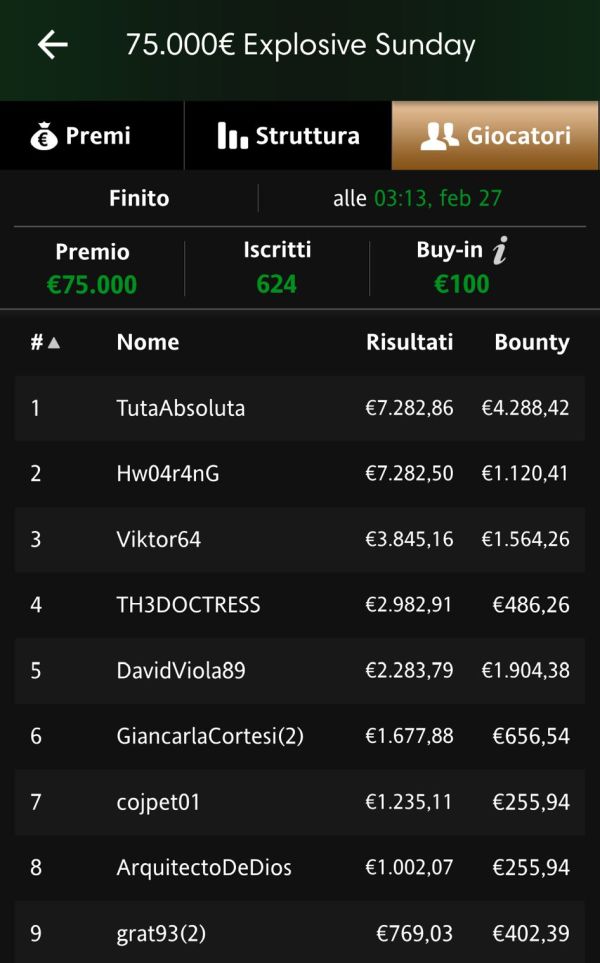Viewport: 600px width, 963px height.
Task: Open the Struttura tab
Action: pos(288,136)
